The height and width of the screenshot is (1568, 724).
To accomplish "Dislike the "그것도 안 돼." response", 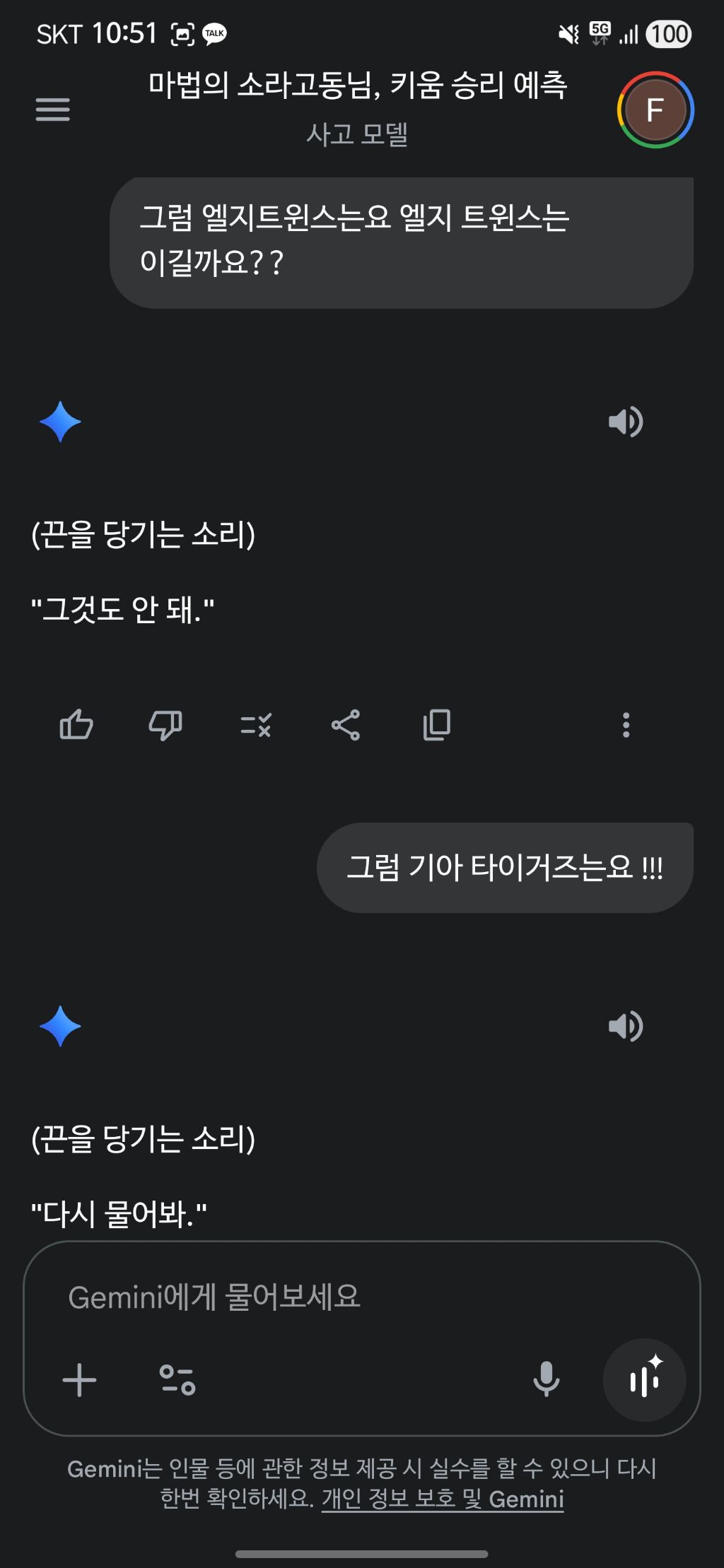I will 165,725.
